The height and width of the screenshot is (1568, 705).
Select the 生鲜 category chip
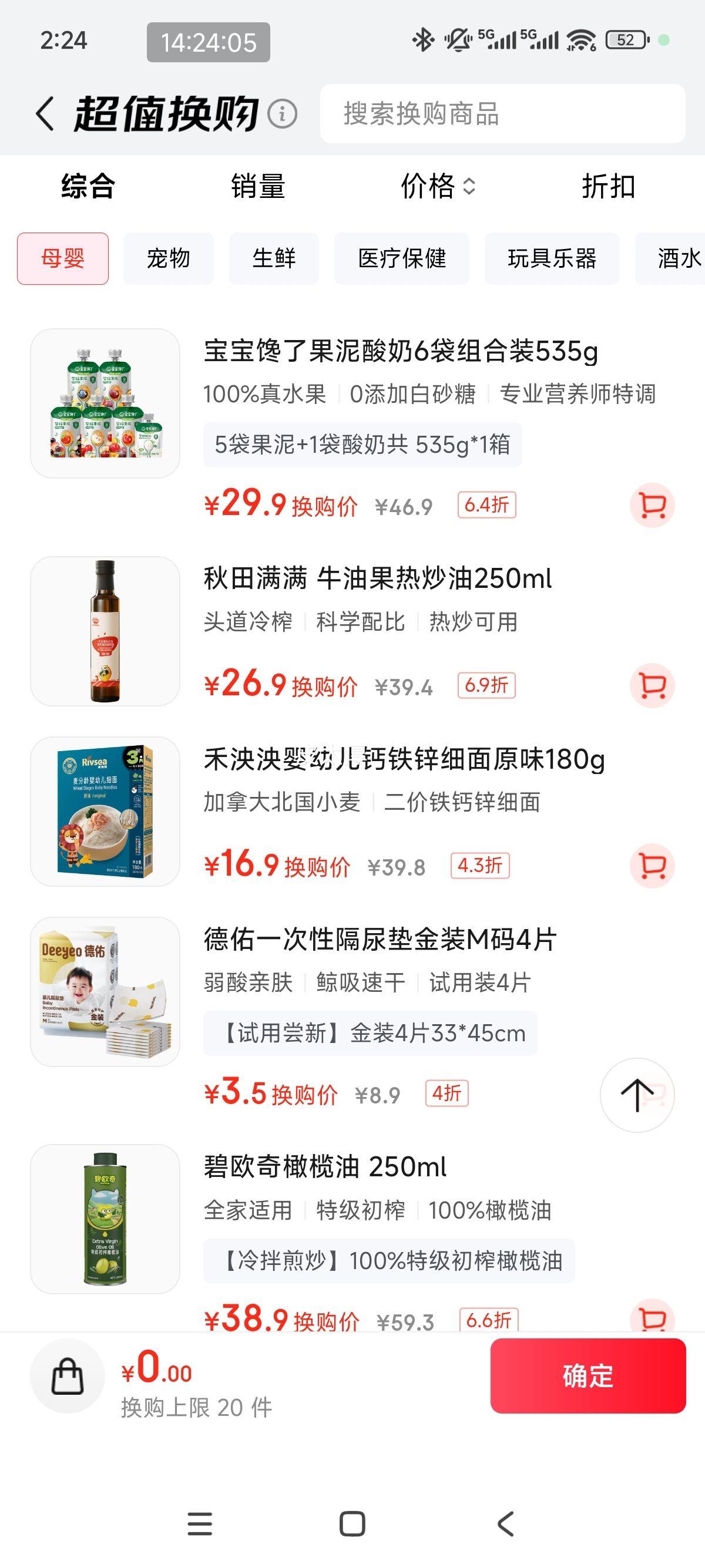(x=274, y=259)
